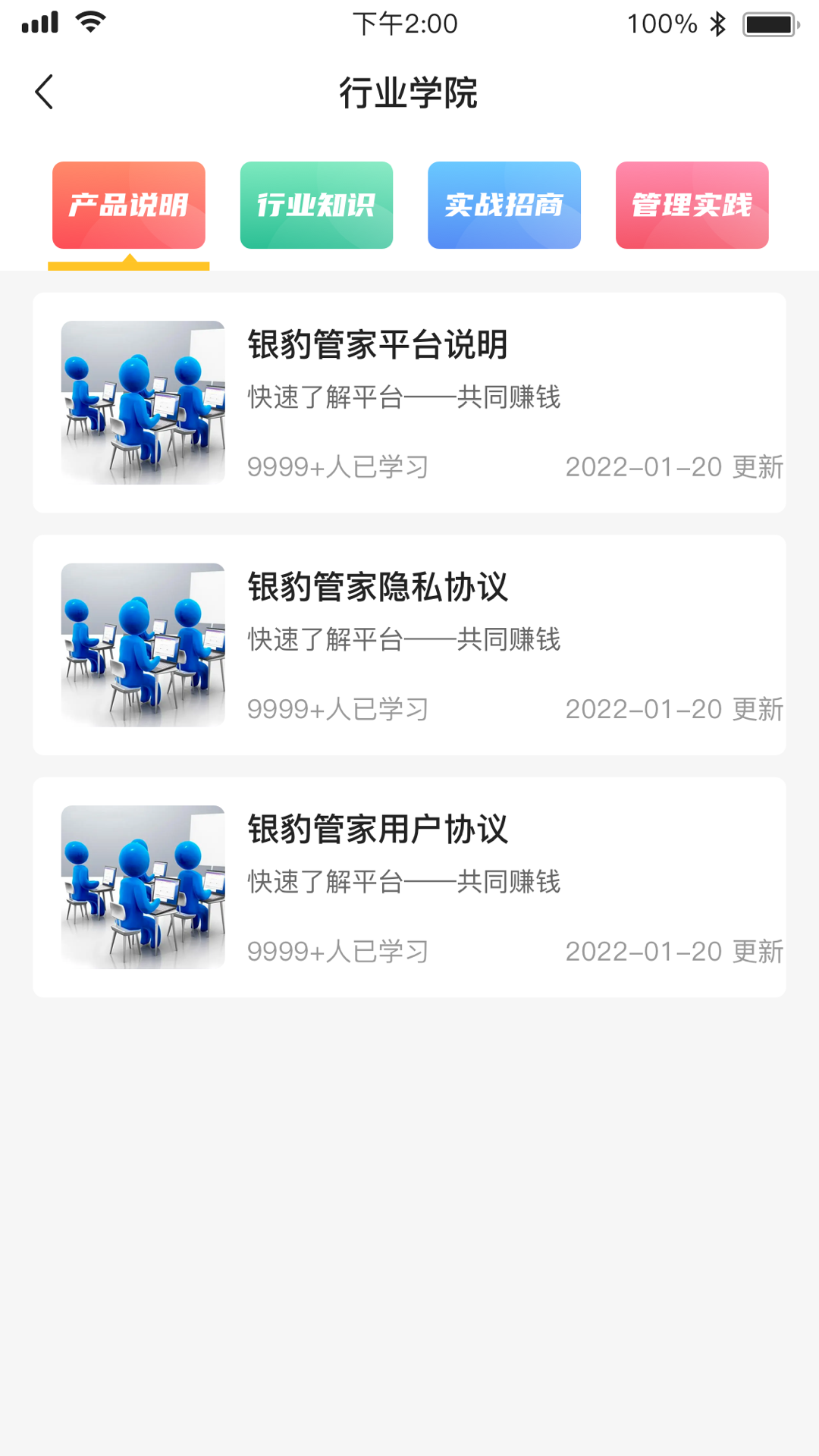The image size is (819, 1456).
Task: Switch to the 实战招商 tab
Action: [x=504, y=205]
